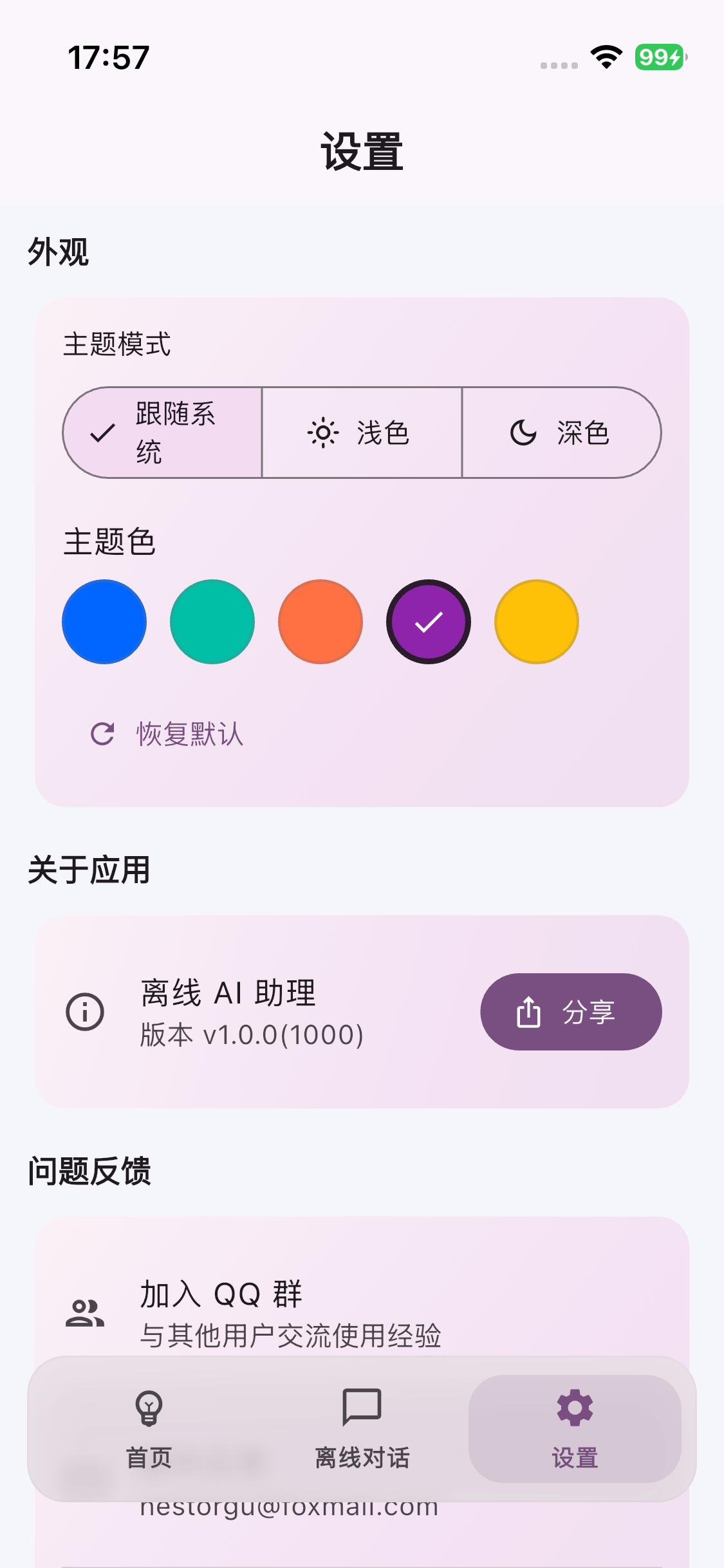Tap the info icon beside 离线 AI 助理
Screen dimensions: 724x1568
coord(86,1011)
